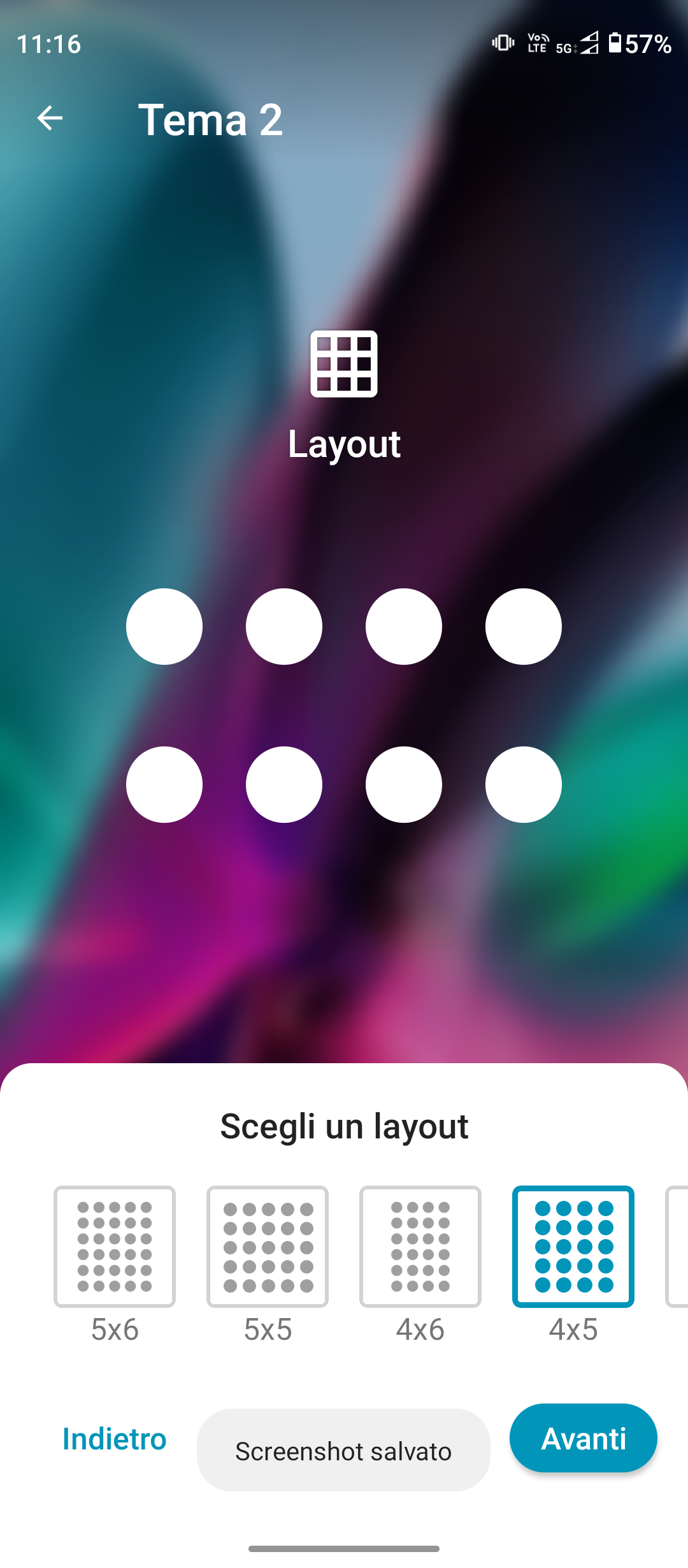The image size is (688, 1568).
Task: Pick the 4x6 layout tile
Action: tap(420, 1247)
